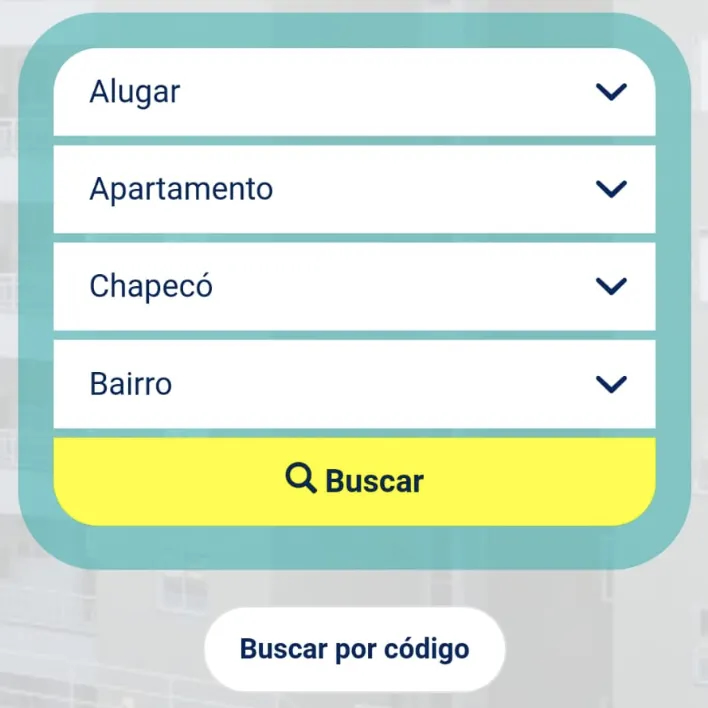
Task: Open Buscar por código
Action: click(354, 649)
